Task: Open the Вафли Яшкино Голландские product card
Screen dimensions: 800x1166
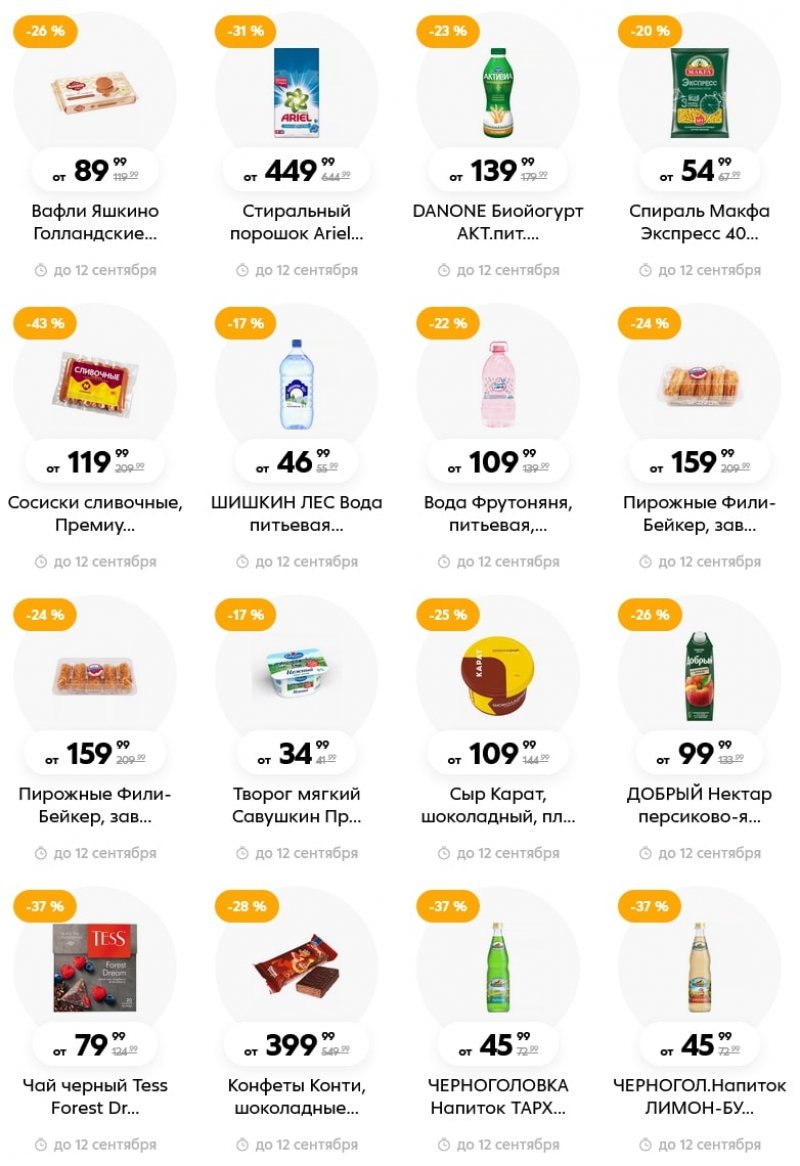Action: pyautogui.click(x=95, y=93)
